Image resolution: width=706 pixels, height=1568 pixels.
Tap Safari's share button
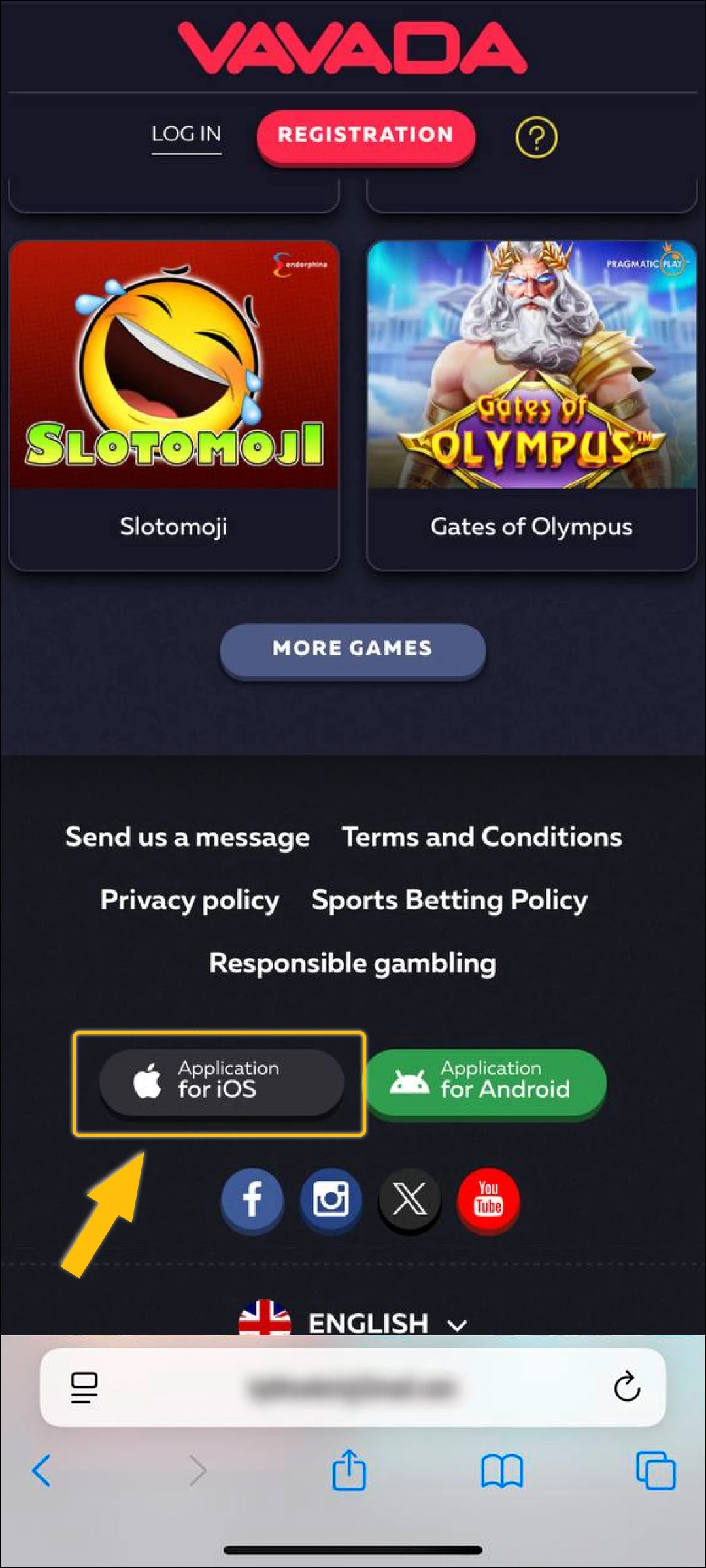tap(349, 1470)
